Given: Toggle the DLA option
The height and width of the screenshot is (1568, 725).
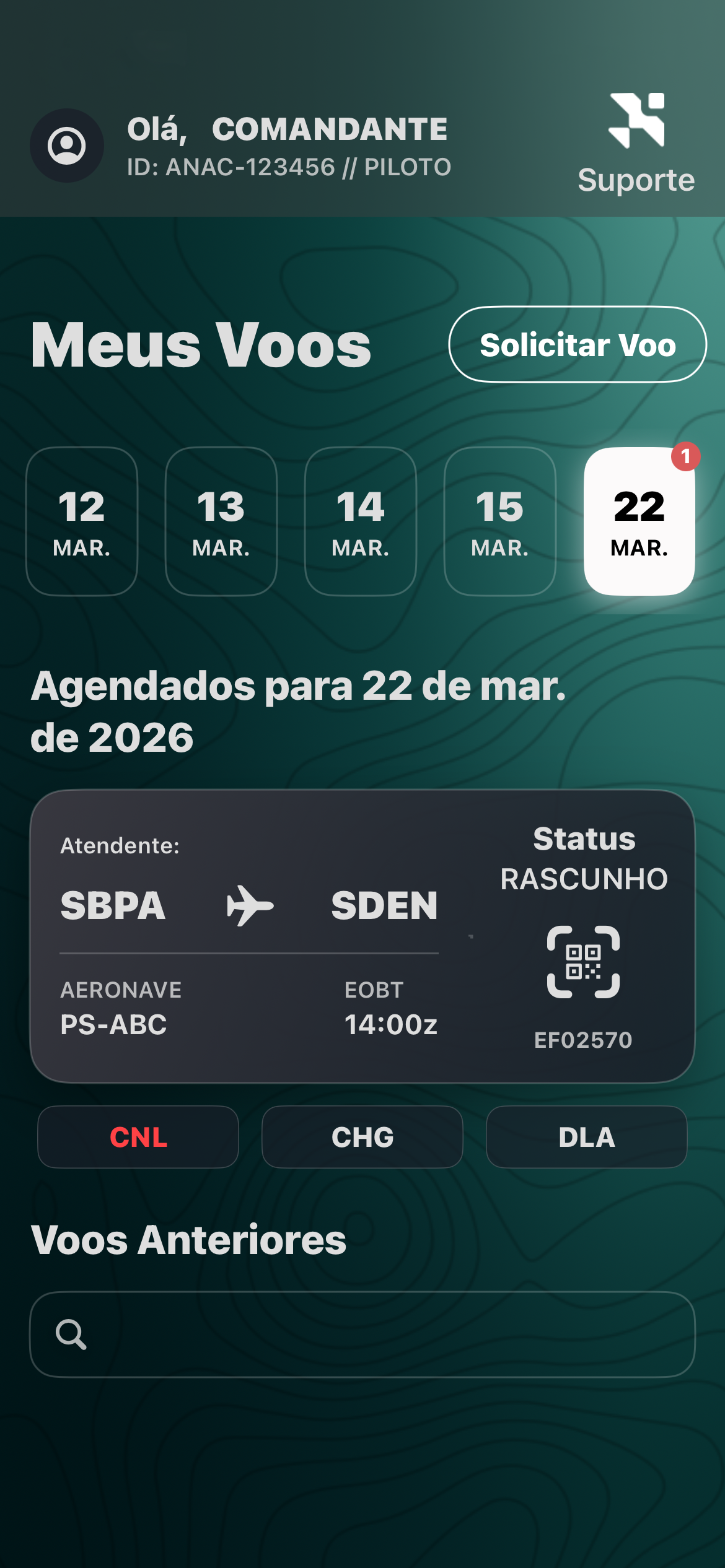Looking at the screenshot, I should coord(587,1137).
